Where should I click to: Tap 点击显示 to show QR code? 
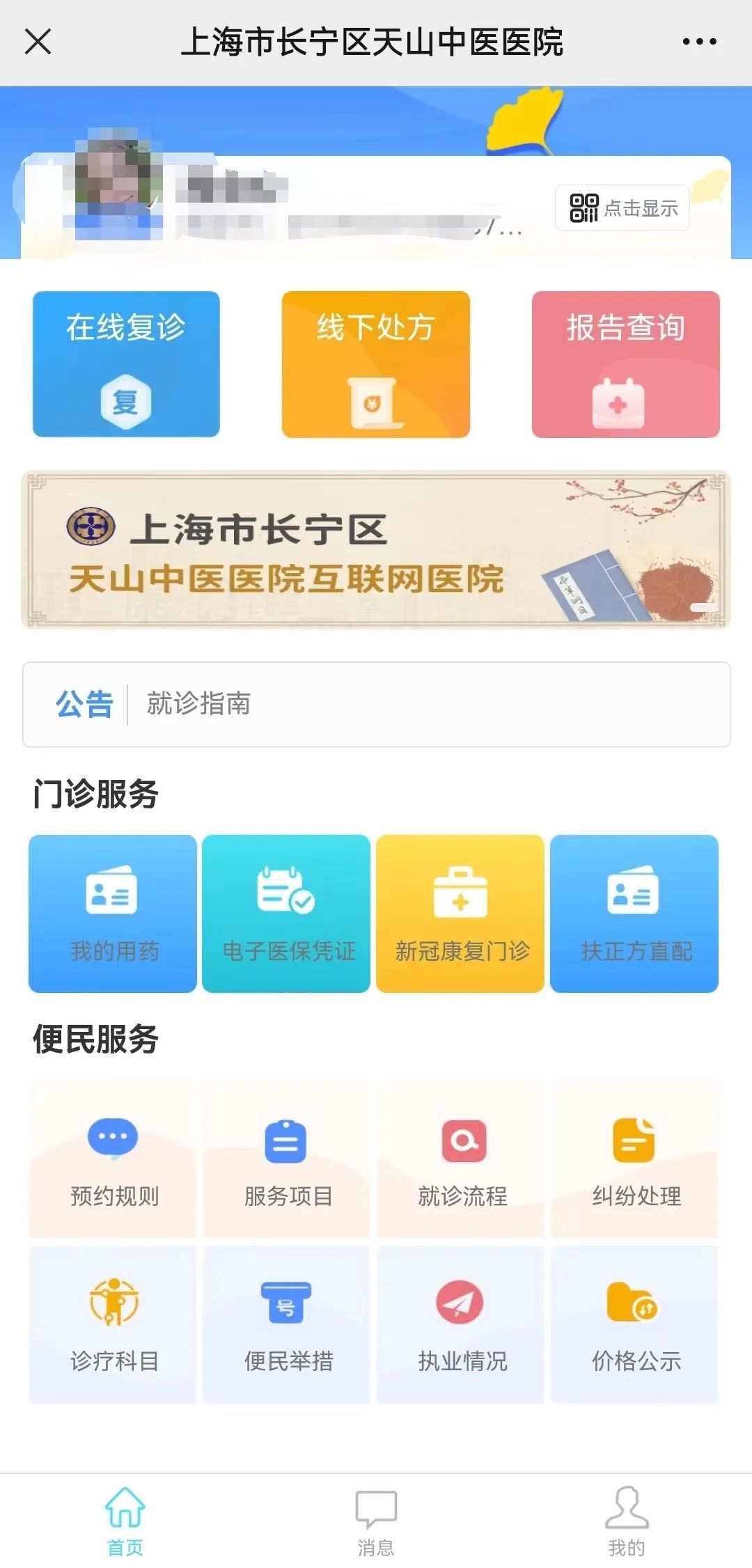pos(622,207)
